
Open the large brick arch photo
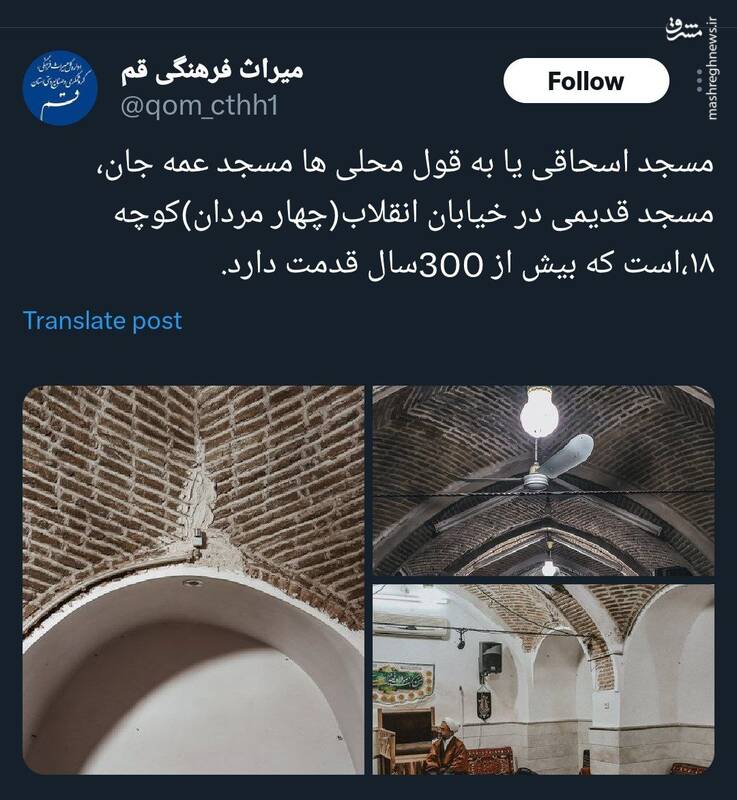[x=194, y=580]
